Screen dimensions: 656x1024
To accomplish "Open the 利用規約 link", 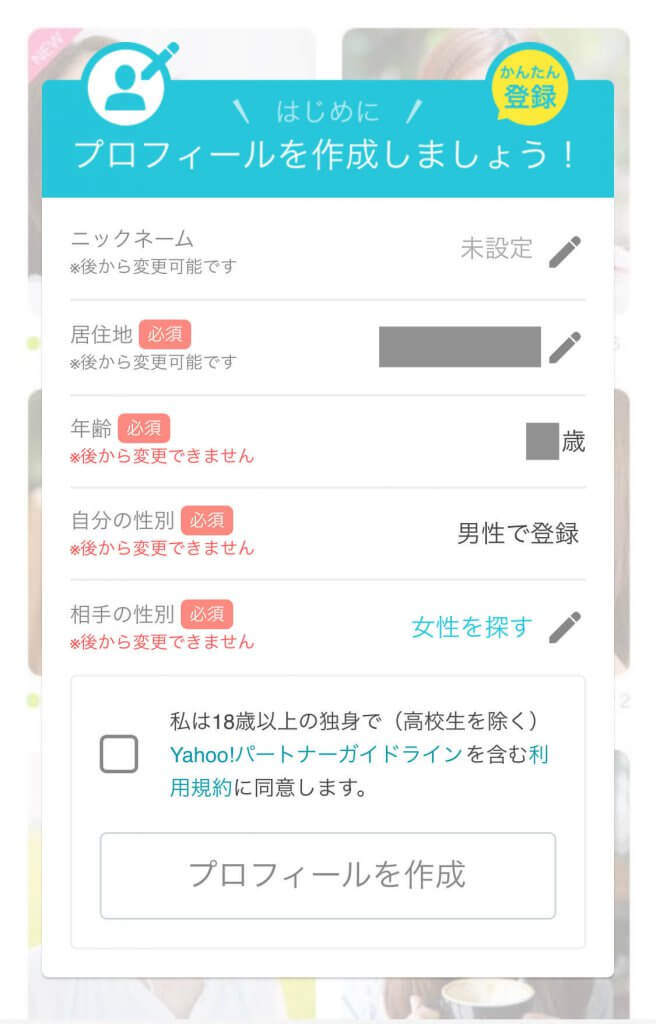I will coord(200,788).
